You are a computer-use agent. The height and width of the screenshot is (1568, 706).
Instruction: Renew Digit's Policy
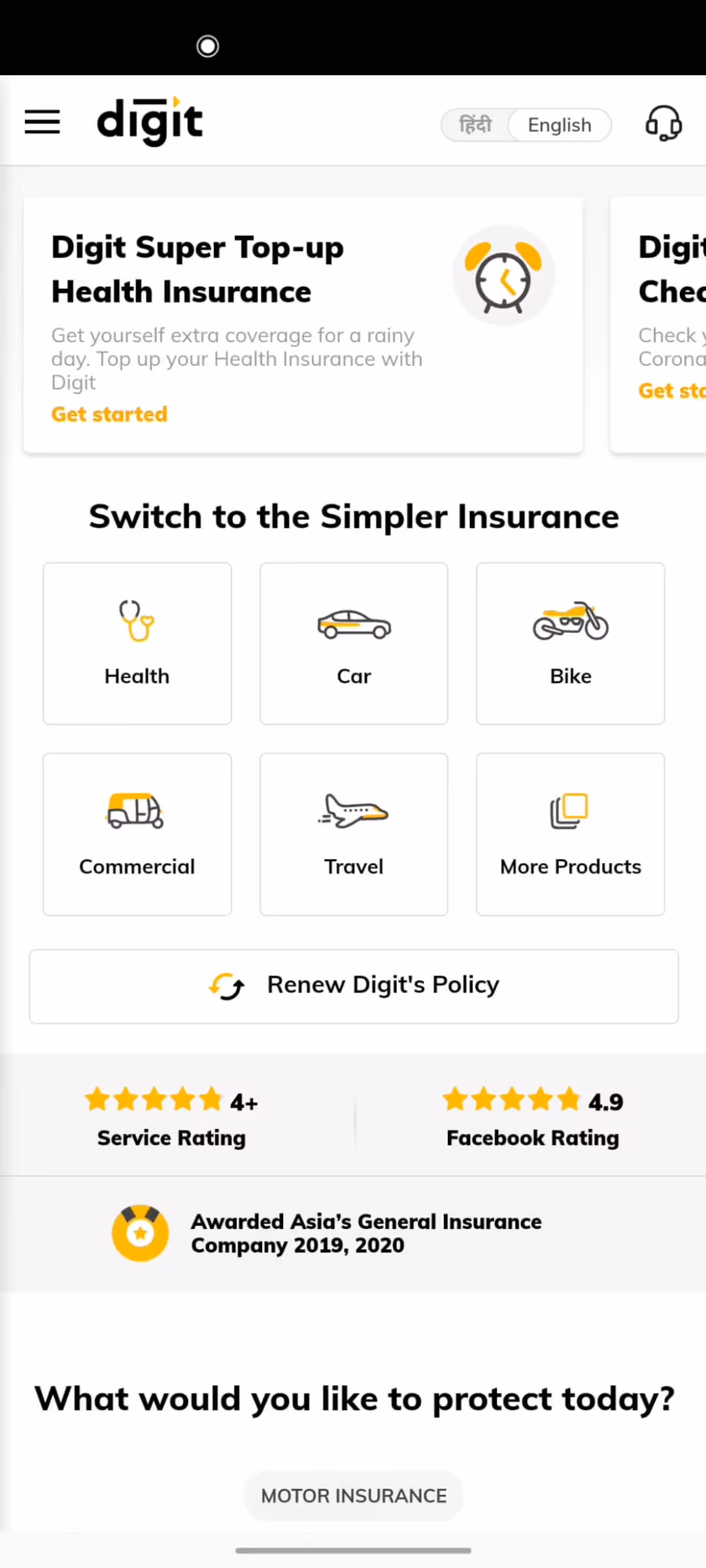point(354,986)
